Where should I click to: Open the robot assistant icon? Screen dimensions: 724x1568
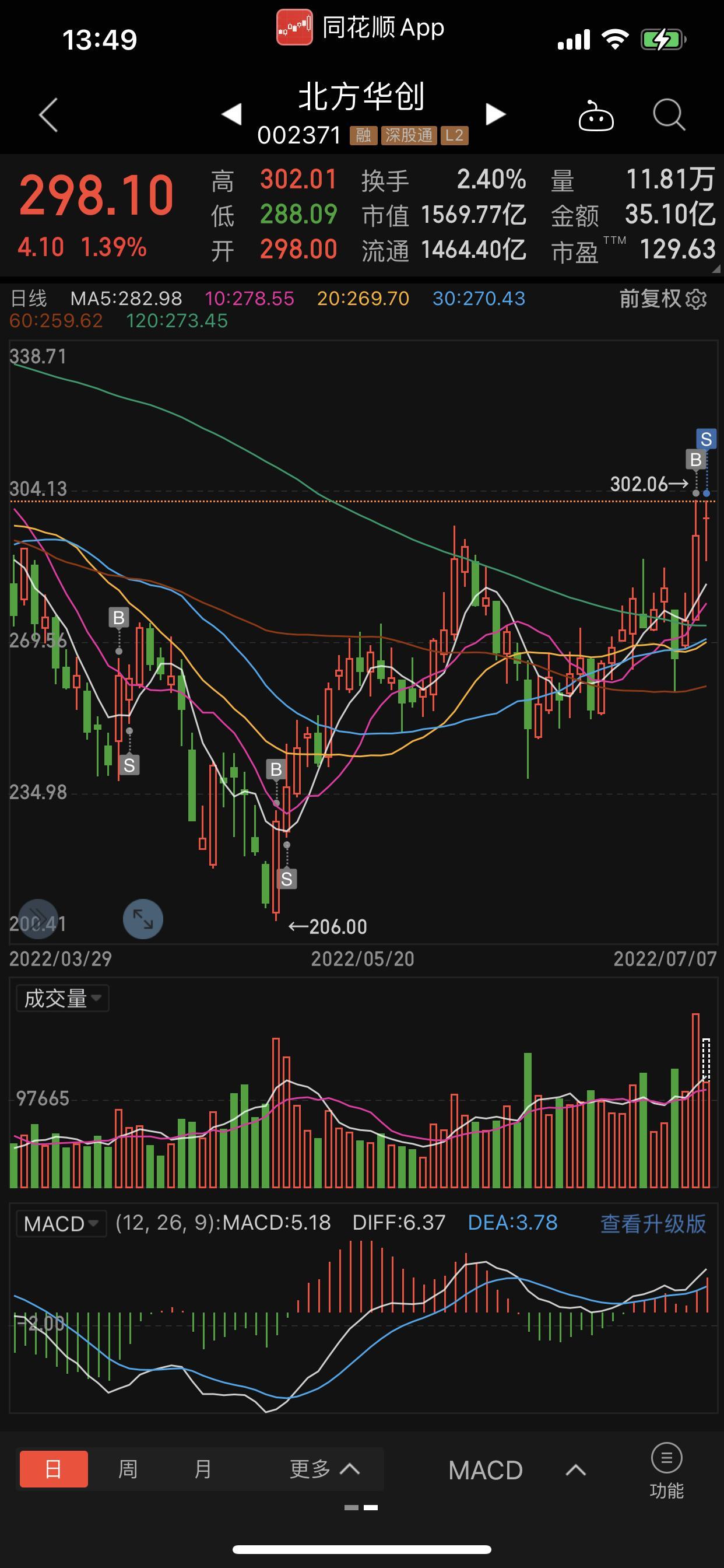pyautogui.click(x=595, y=116)
